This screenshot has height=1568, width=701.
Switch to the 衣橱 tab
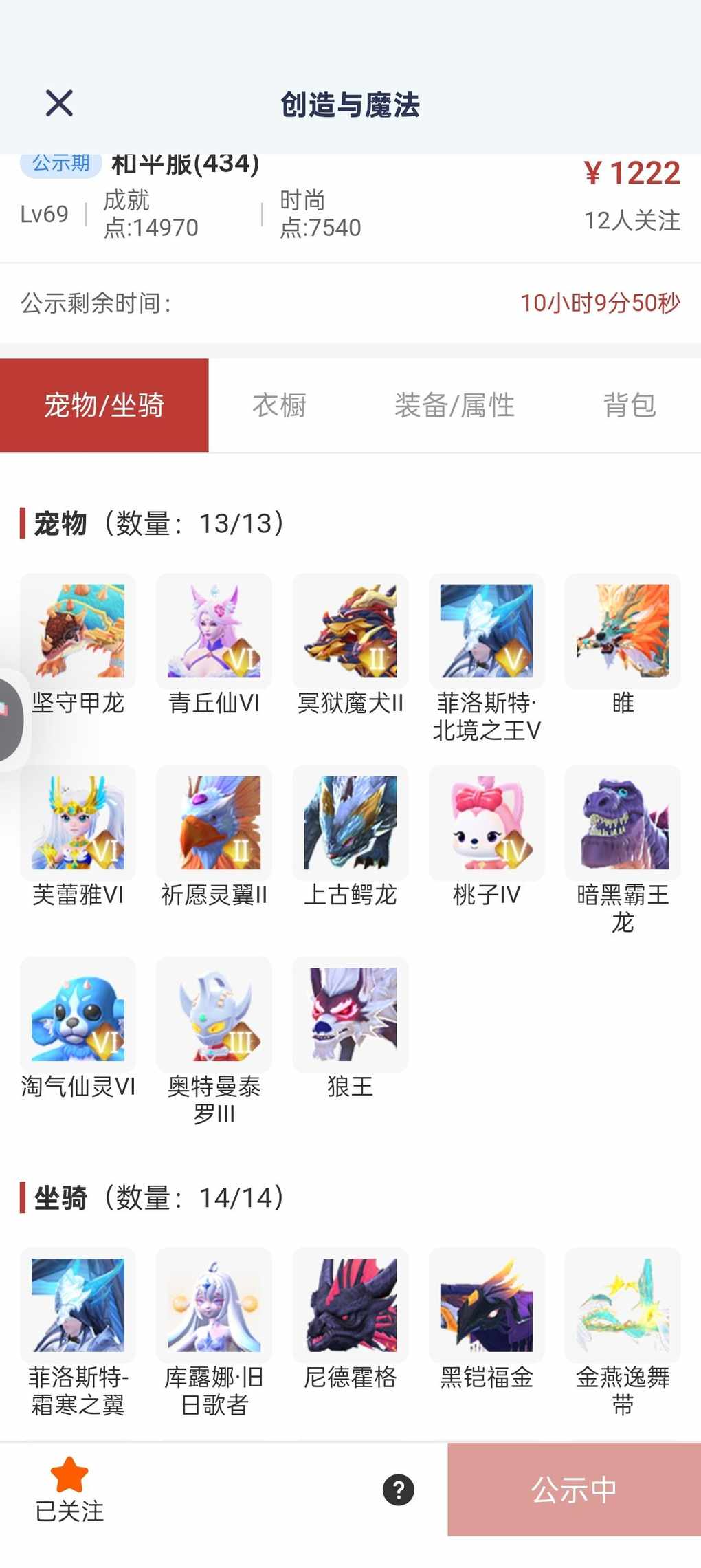(x=279, y=405)
